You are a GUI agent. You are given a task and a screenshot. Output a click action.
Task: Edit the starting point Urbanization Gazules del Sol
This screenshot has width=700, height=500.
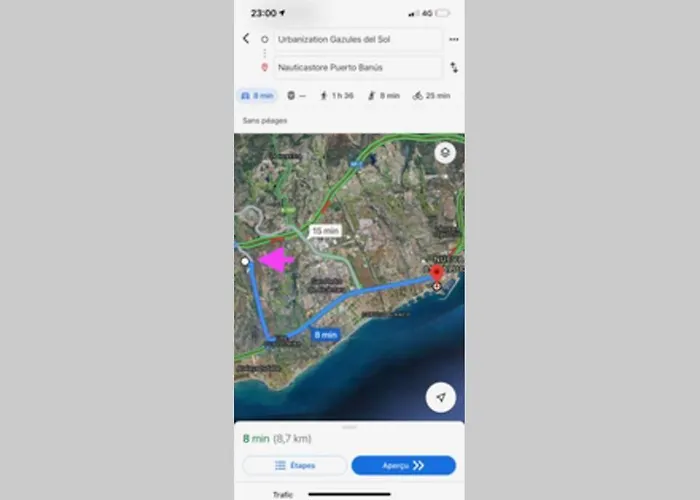(355, 40)
